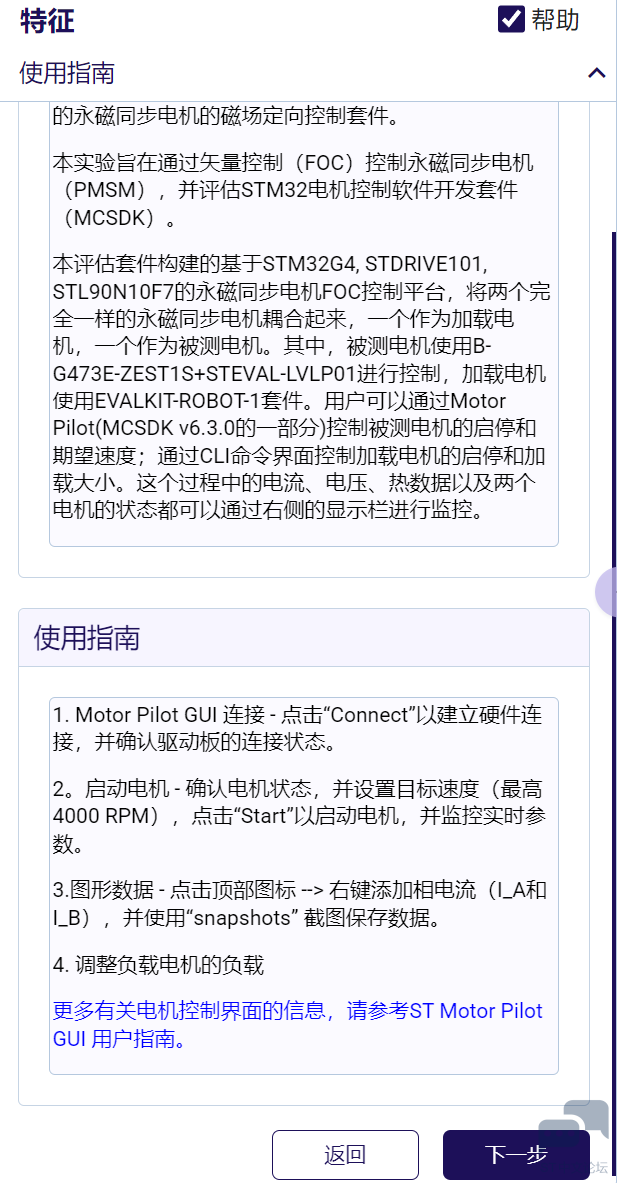Tap the 返回 button
617x1183 pixels.
[345, 1155]
